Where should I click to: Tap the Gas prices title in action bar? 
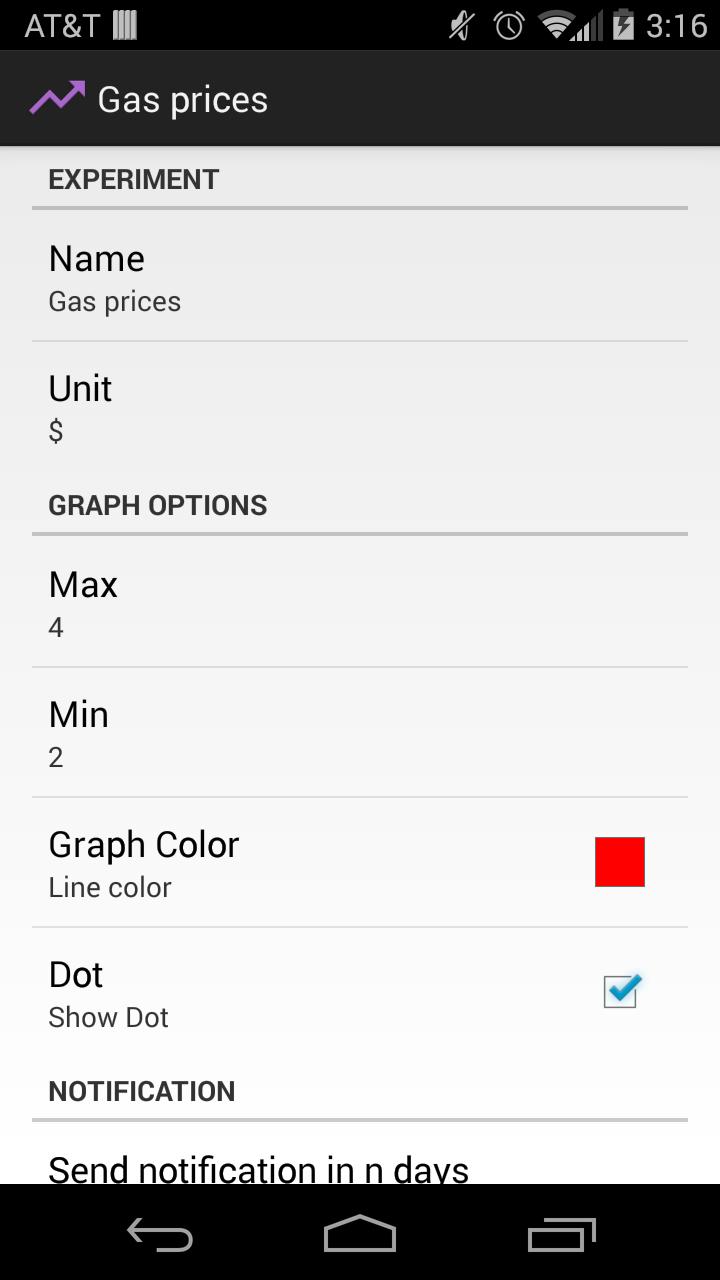(182, 98)
